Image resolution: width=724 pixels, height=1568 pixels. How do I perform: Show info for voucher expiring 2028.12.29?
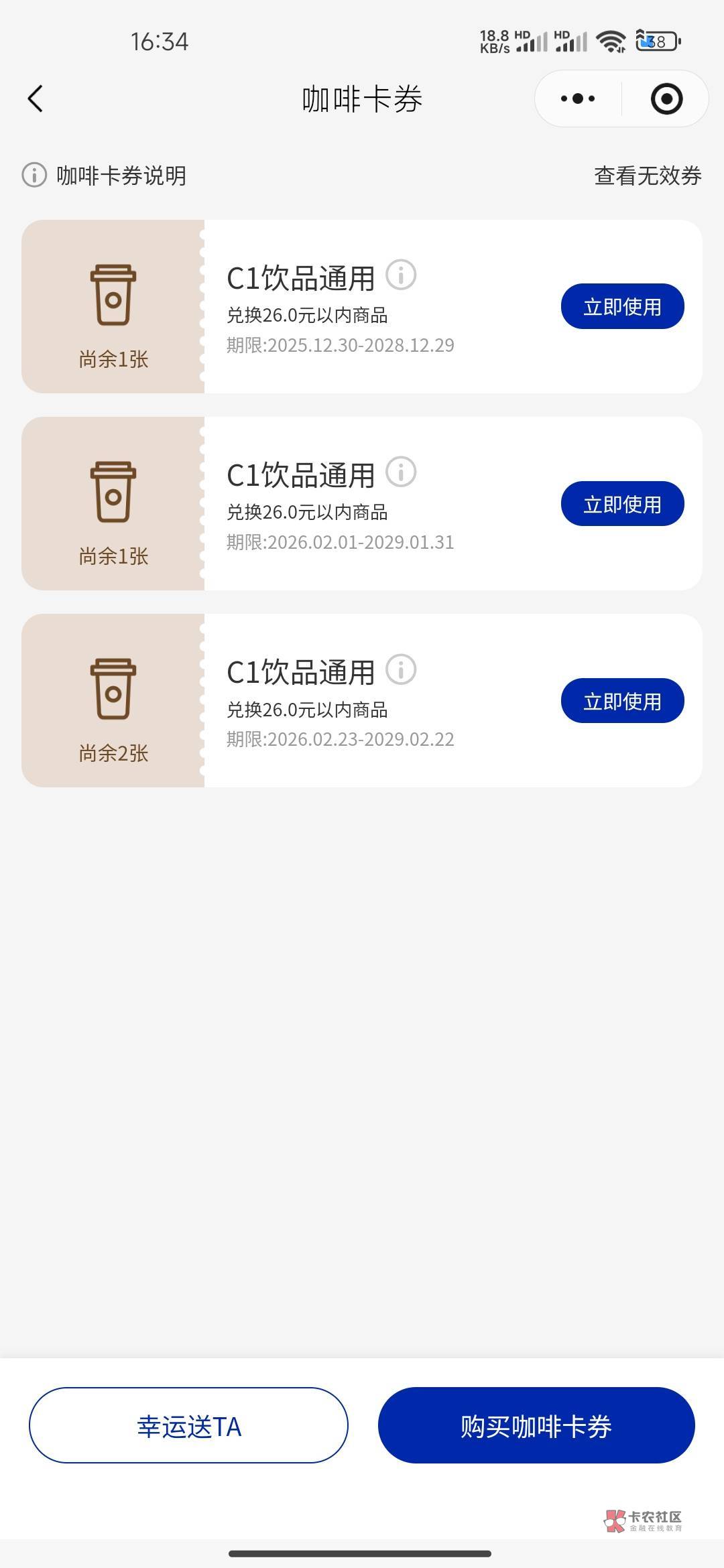(401, 275)
